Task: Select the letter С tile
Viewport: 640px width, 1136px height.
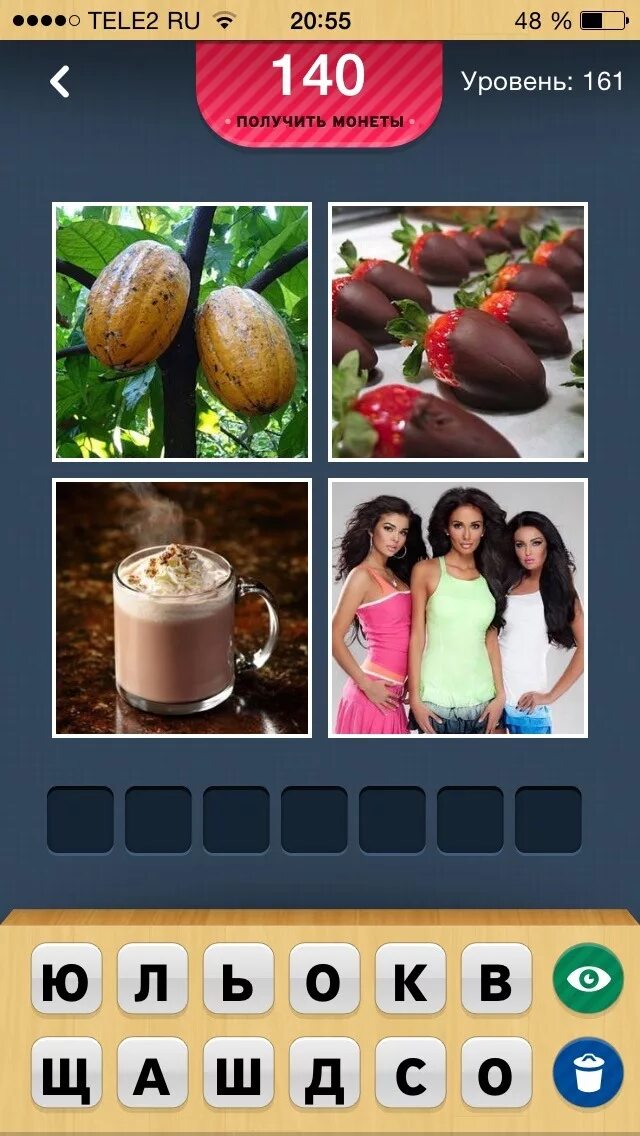Action: click(410, 1074)
